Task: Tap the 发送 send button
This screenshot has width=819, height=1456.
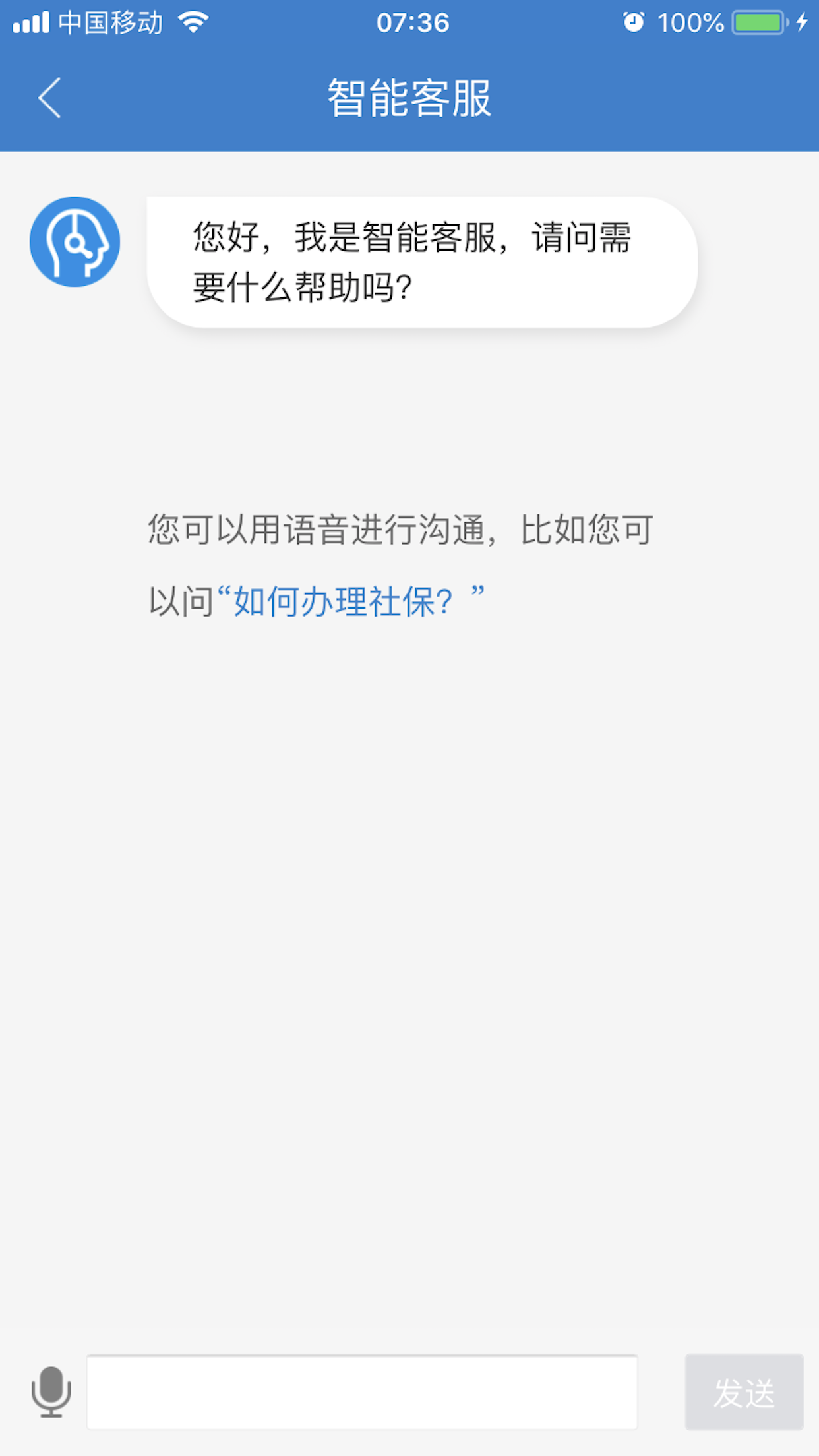Action: [744, 1392]
